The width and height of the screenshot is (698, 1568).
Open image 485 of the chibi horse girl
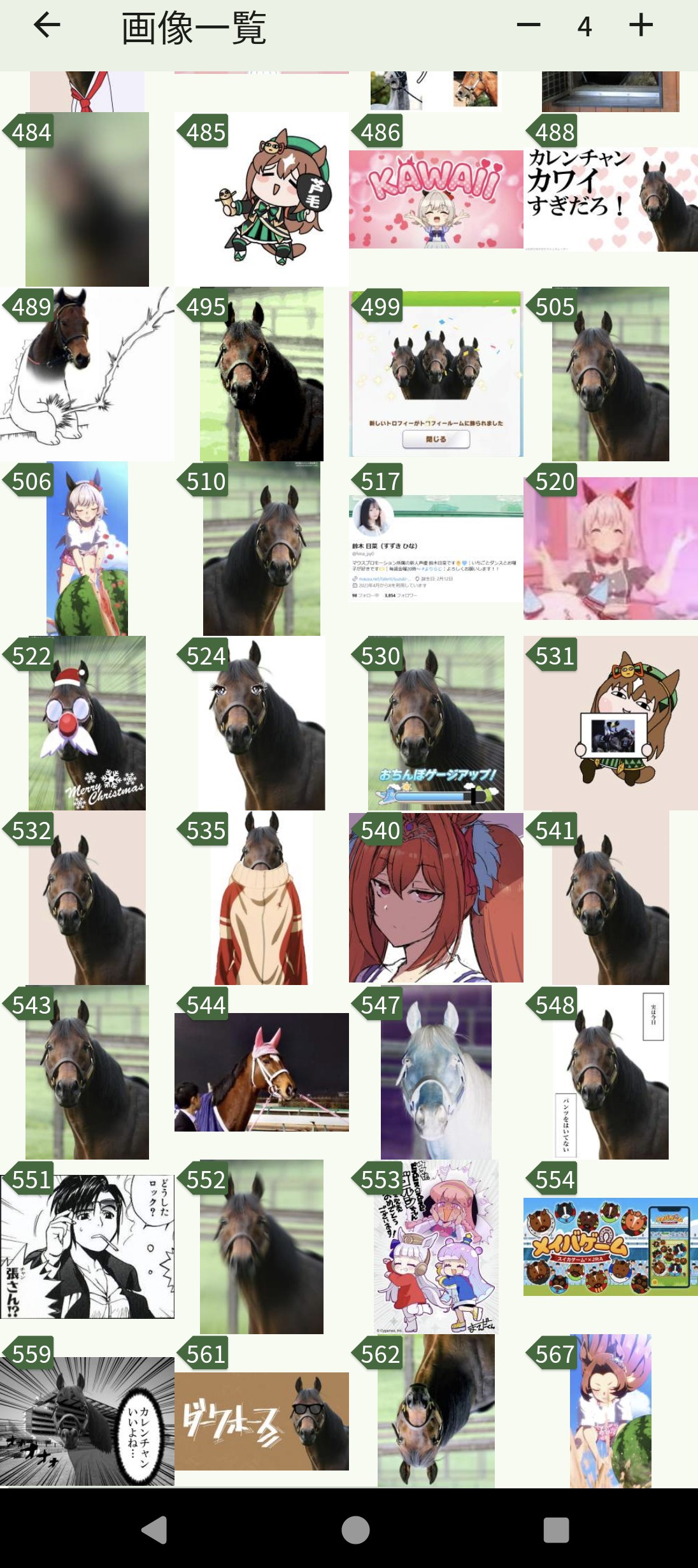(262, 199)
